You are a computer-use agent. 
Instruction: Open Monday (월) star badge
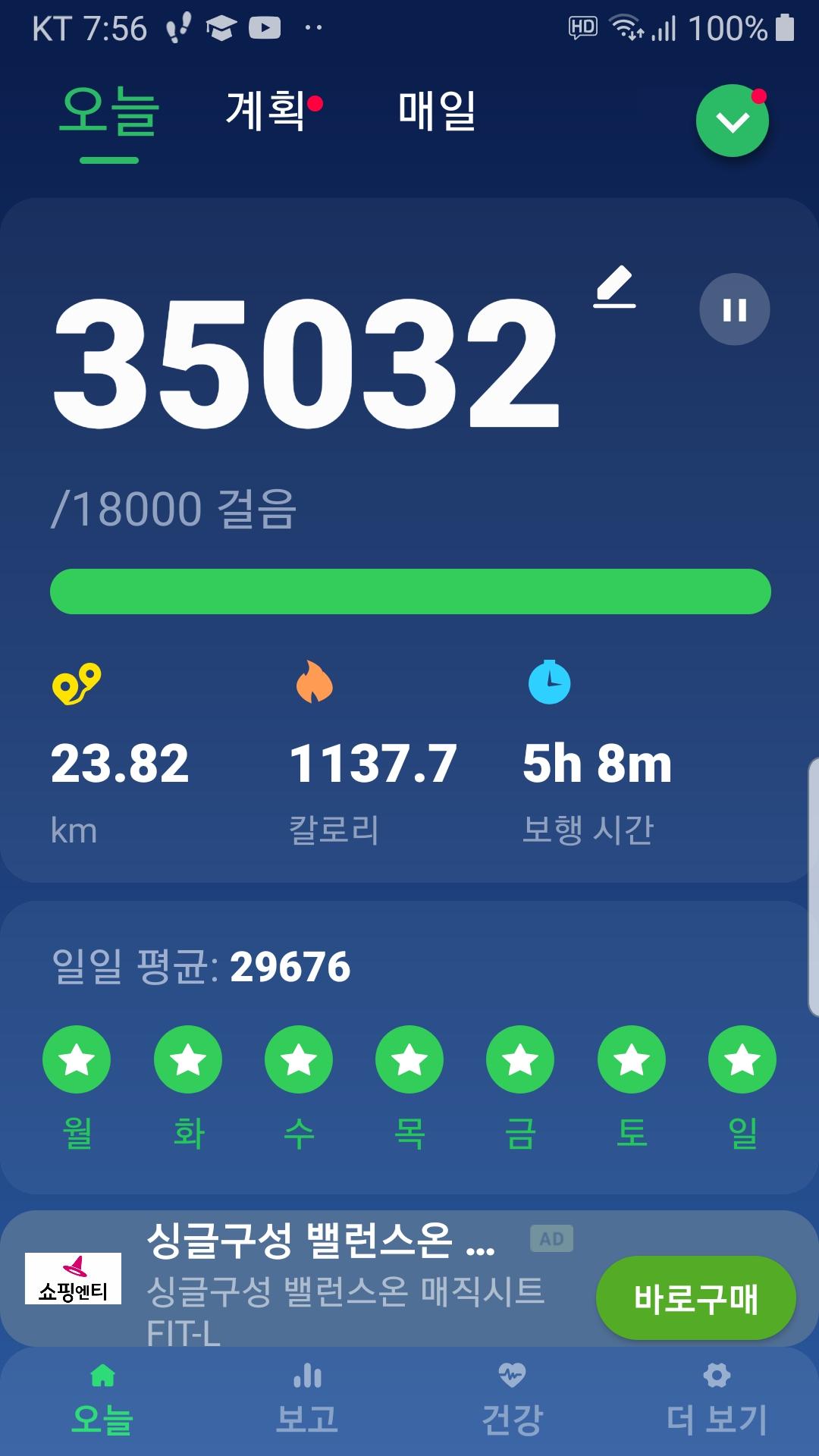pyautogui.click(x=77, y=1059)
